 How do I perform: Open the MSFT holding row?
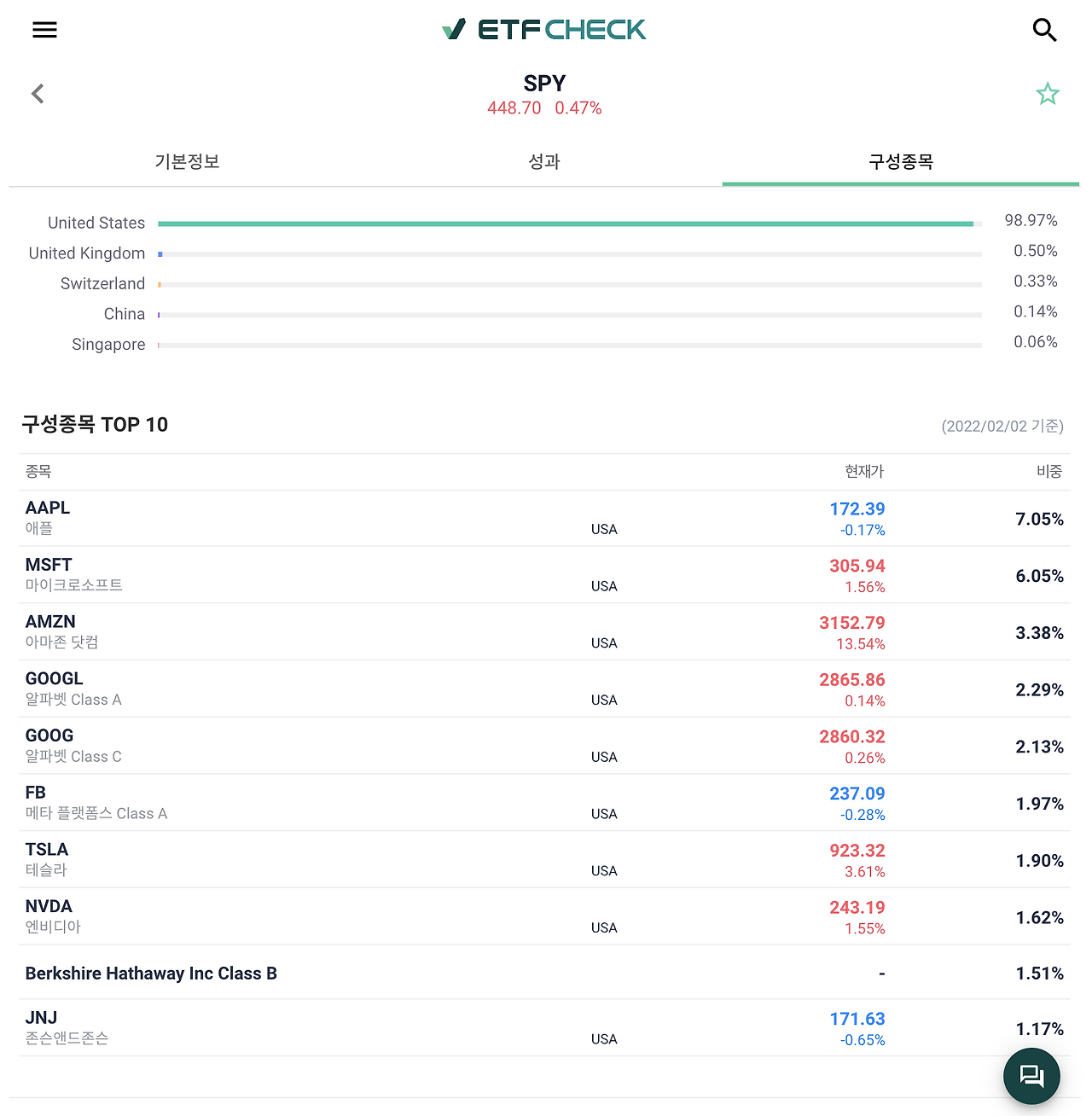tap(544, 575)
